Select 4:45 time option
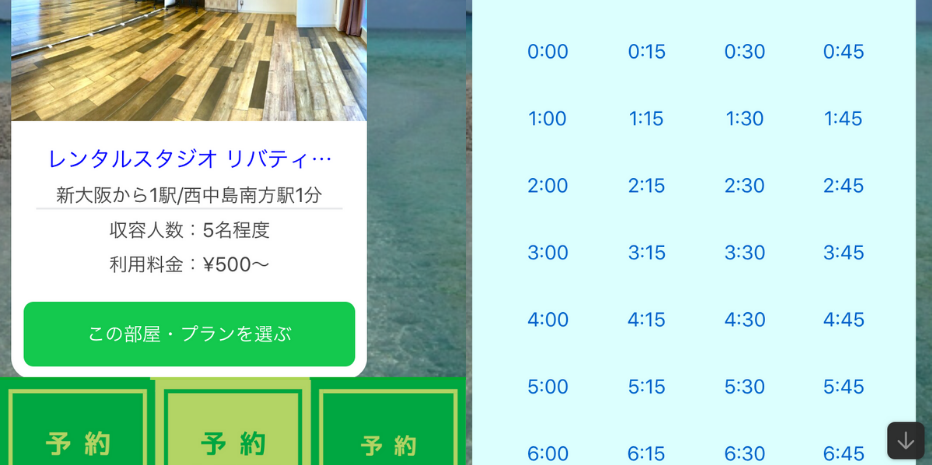The image size is (932, 465). 843,320
